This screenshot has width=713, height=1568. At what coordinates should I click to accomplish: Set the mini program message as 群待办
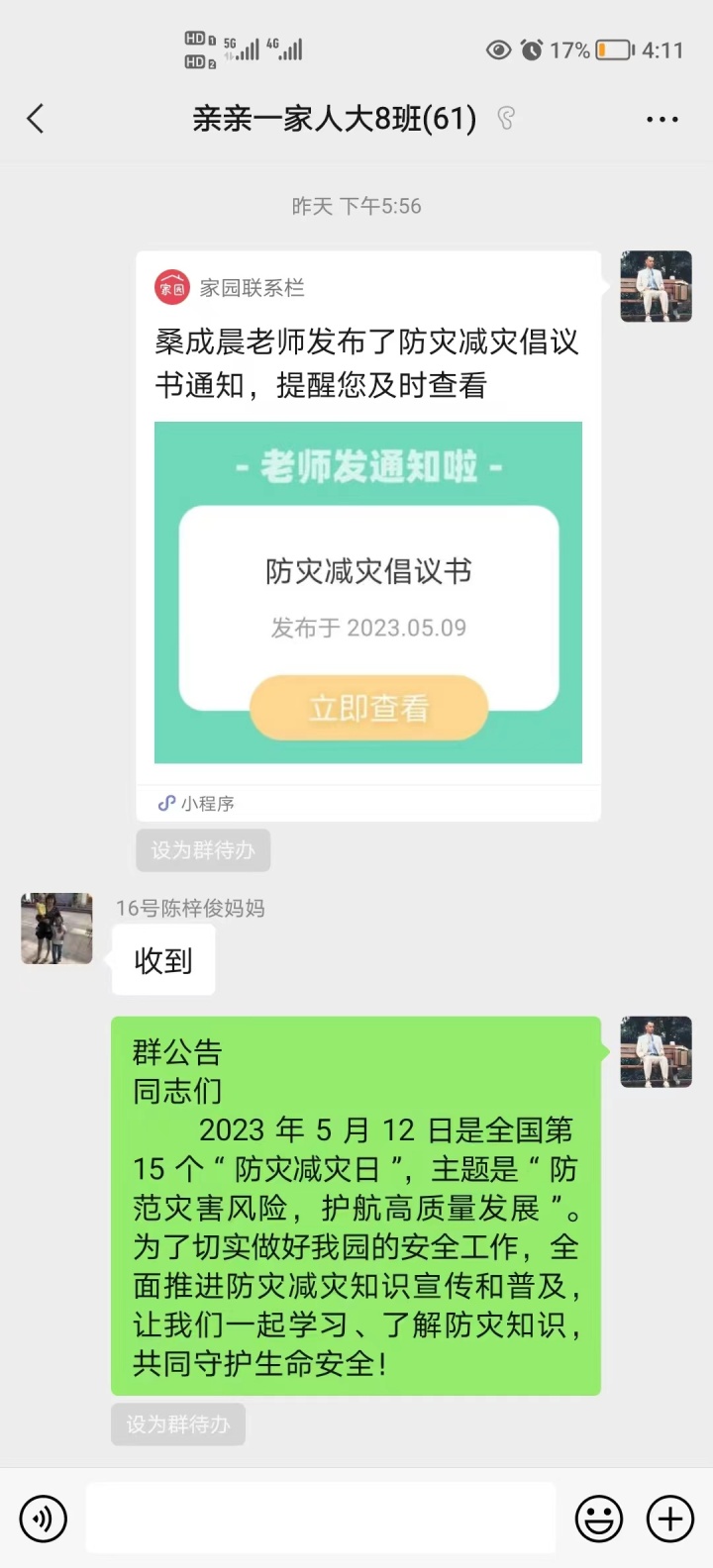point(203,850)
